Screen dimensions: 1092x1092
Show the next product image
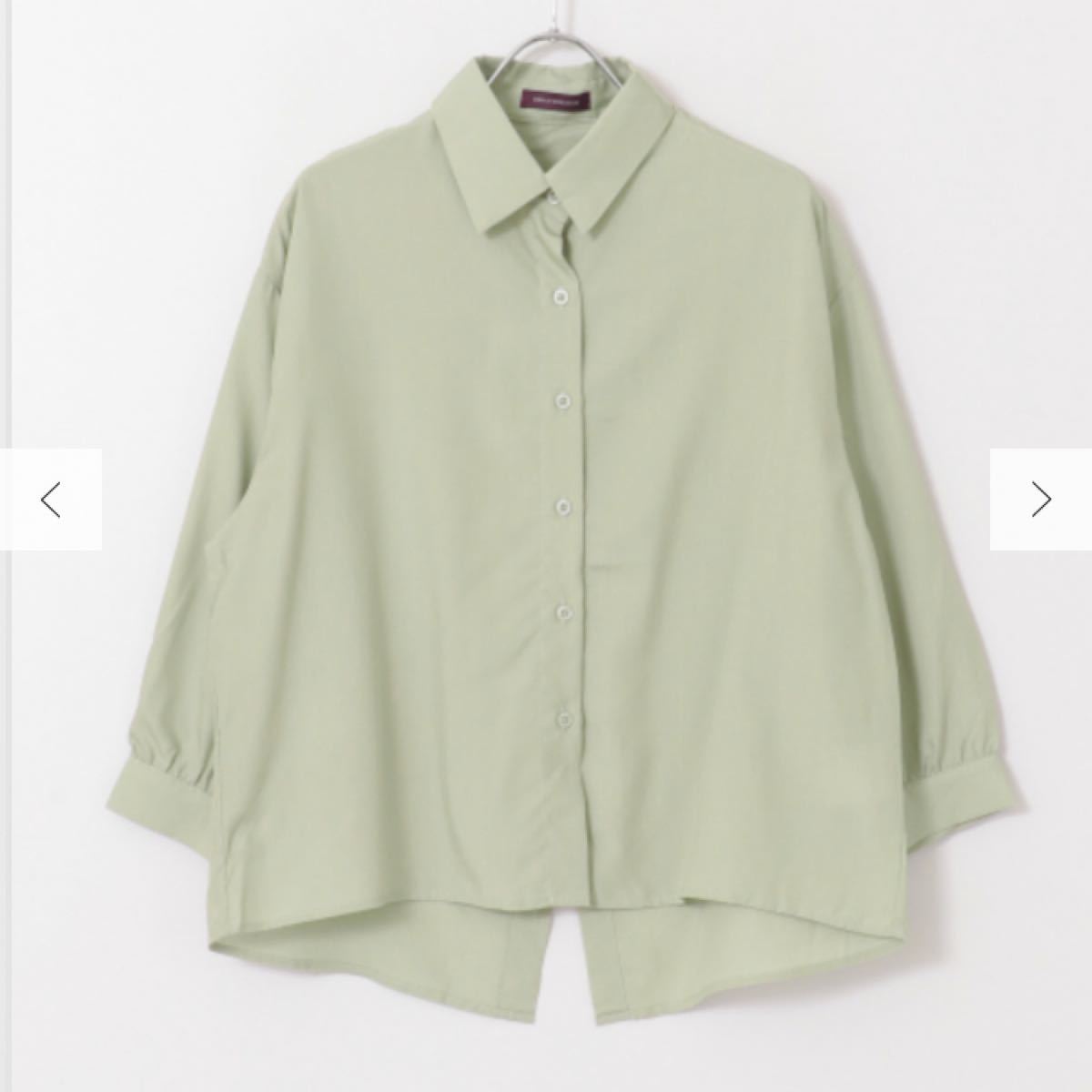1040,499
